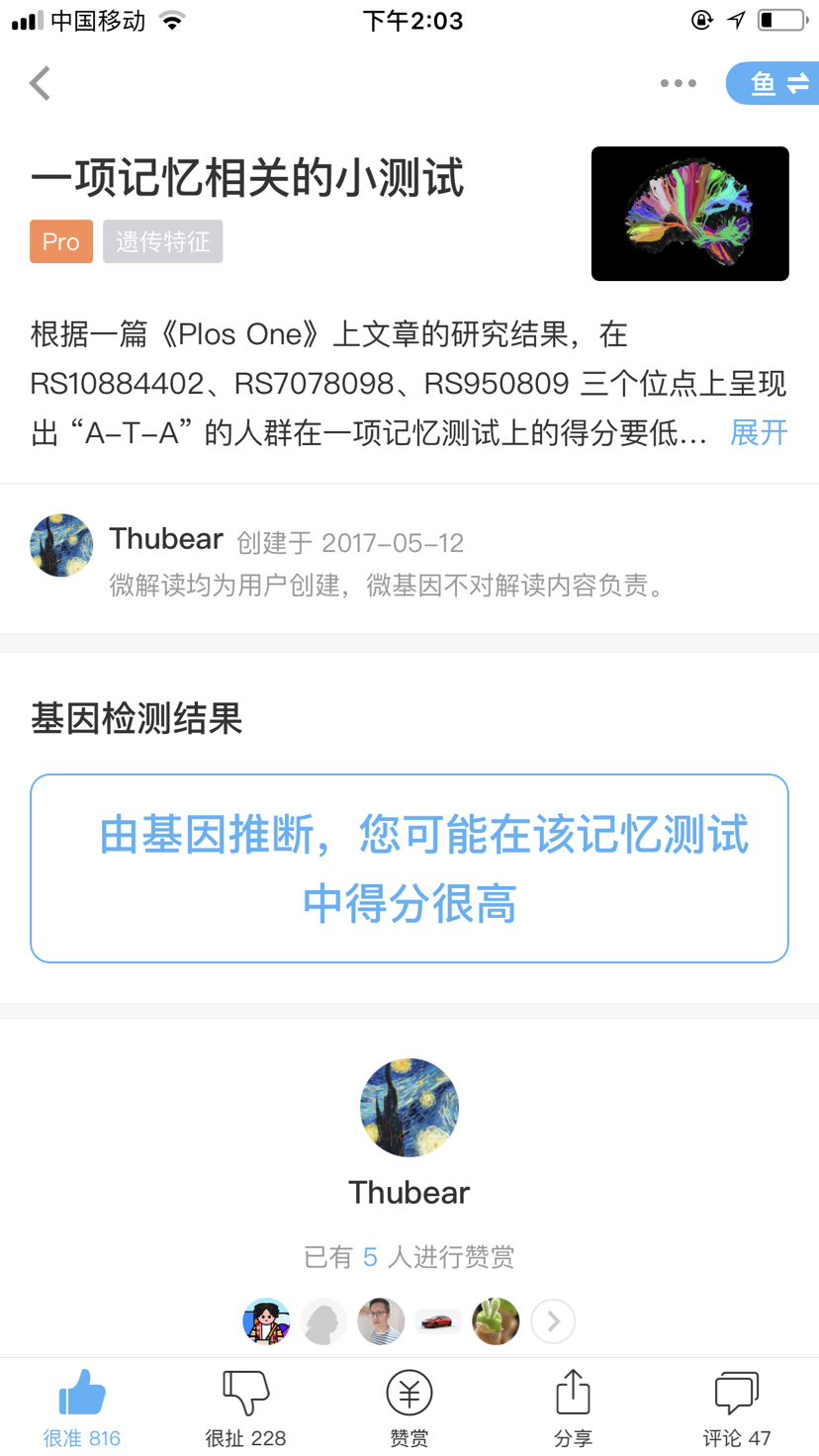Show more reward supporters via chevron
Screen dimensions: 819x1456
point(553,1320)
